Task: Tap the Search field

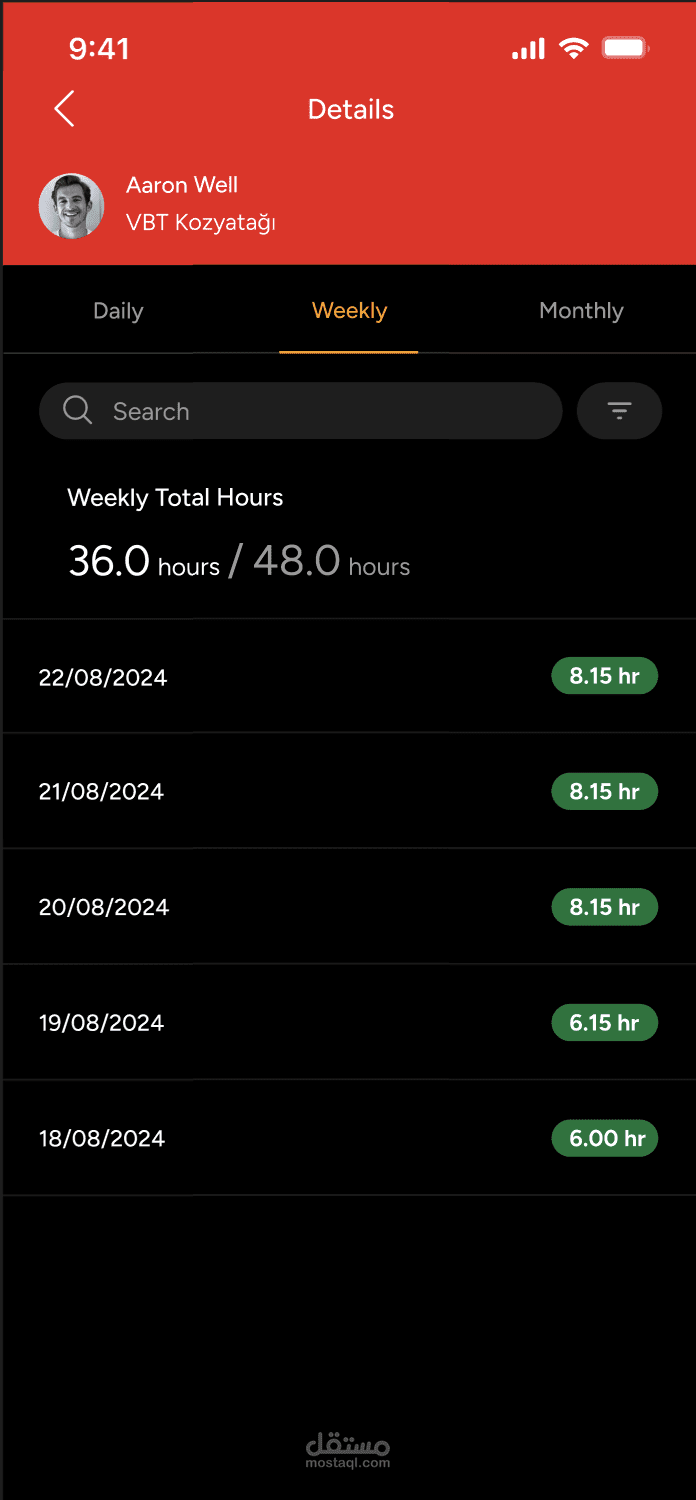Action: pyautogui.click(x=300, y=411)
